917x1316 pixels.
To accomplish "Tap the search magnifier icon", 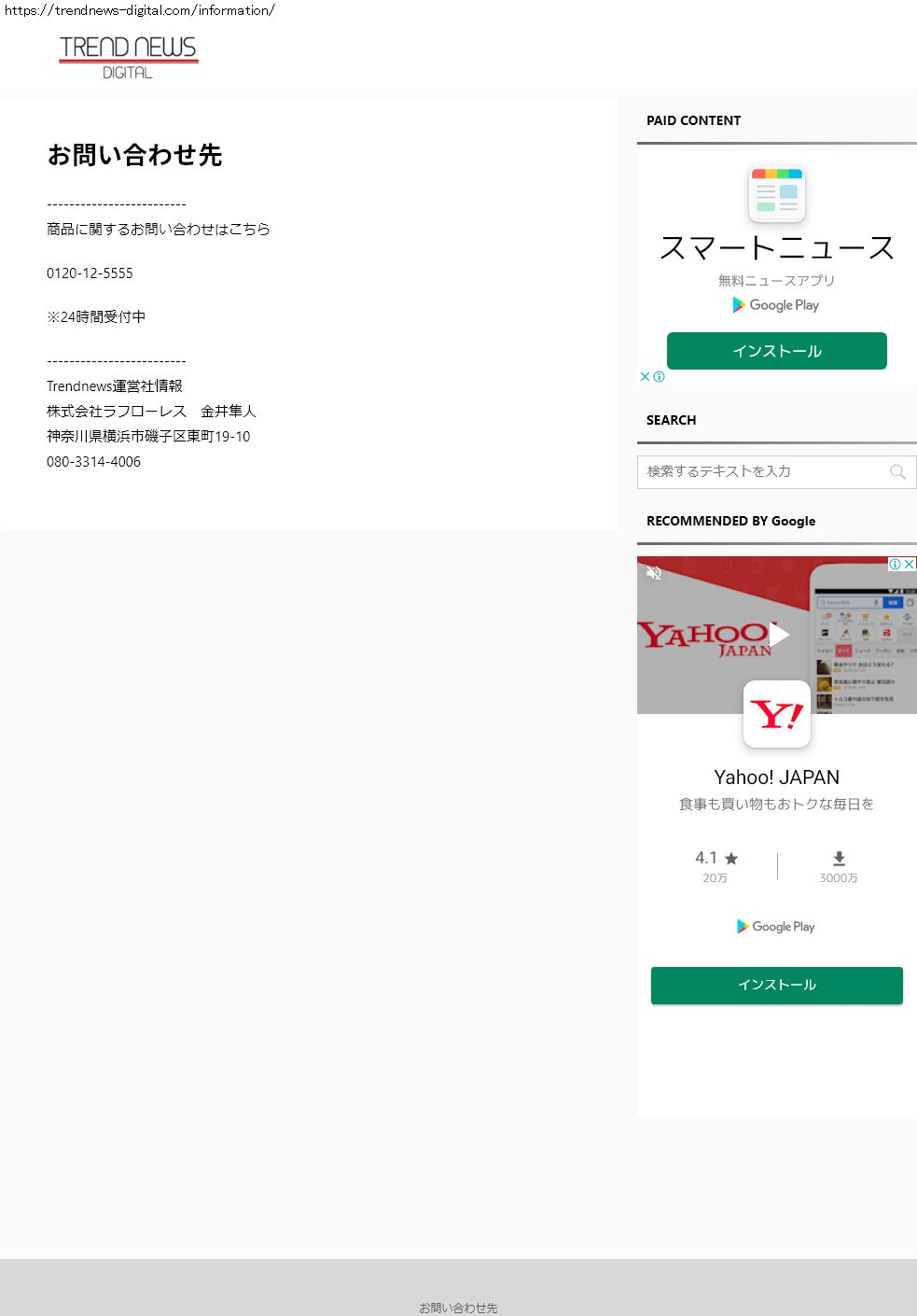I will pyautogui.click(x=897, y=472).
